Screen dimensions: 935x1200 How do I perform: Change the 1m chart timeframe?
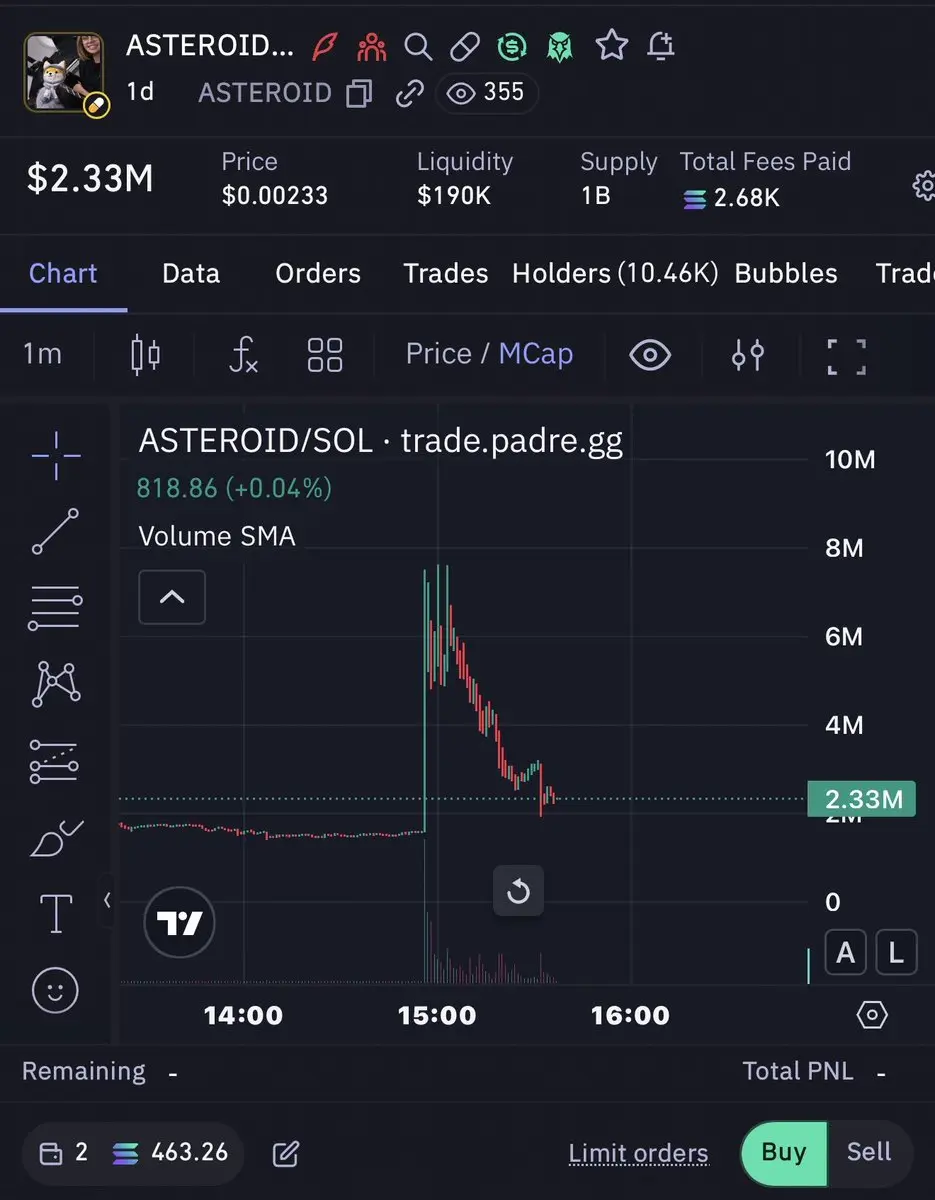coord(42,355)
